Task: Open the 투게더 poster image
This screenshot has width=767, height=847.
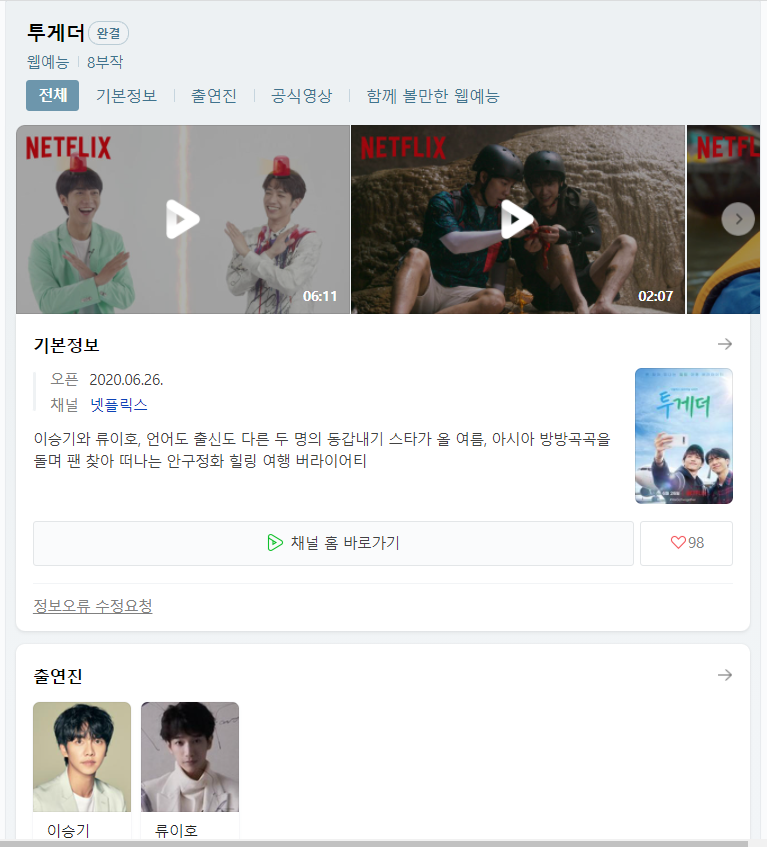Action: (683, 436)
